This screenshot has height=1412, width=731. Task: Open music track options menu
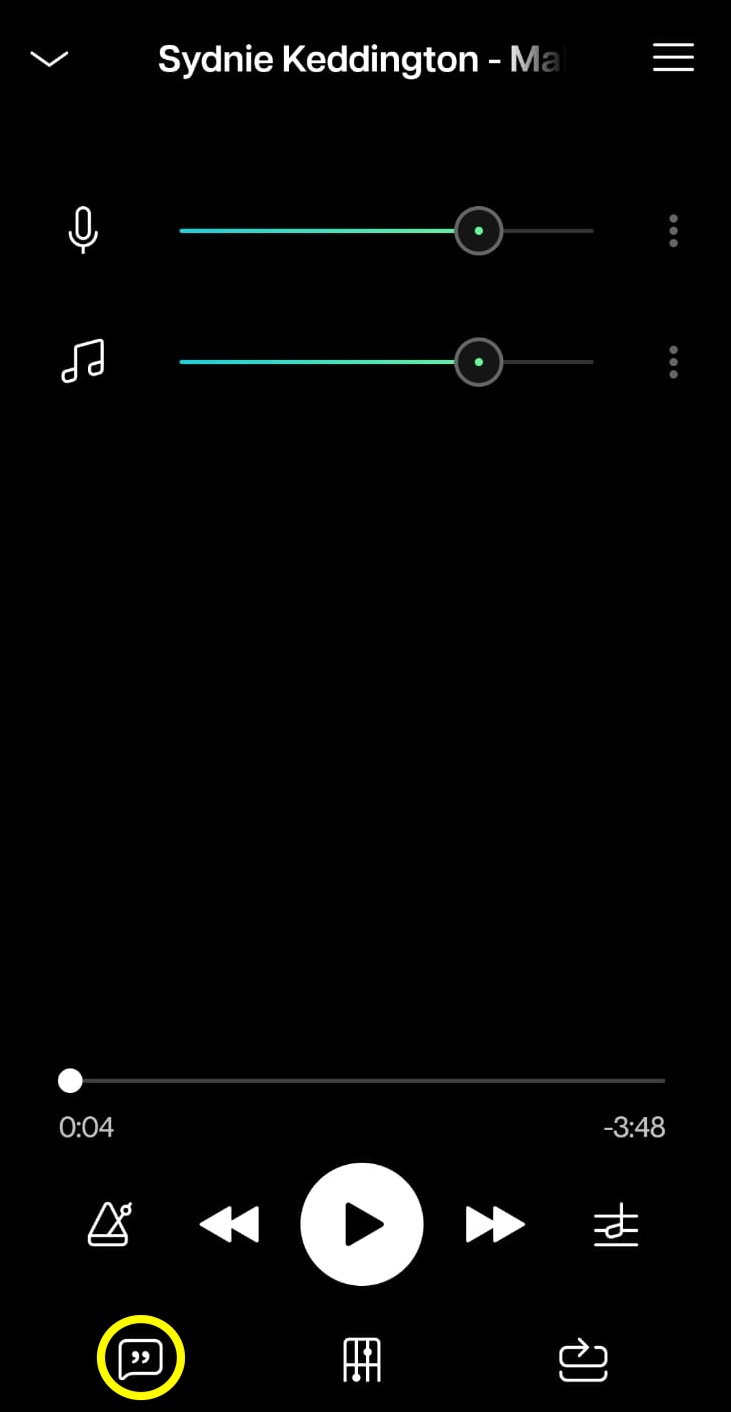tap(673, 362)
